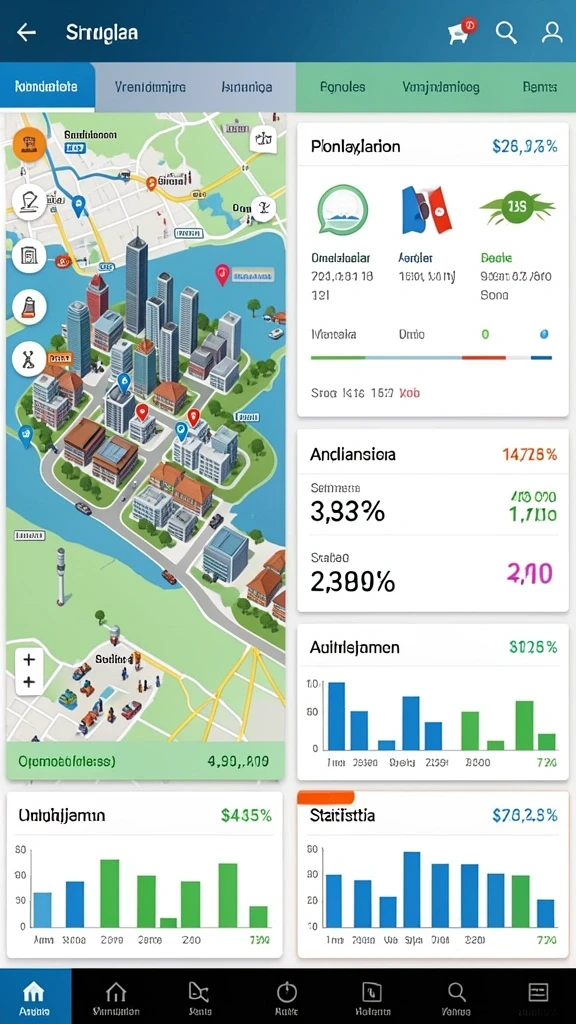Image resolution: width=576 pixels, height=1024 pixels.
Task: Go back with the top bar arrow
Action: pyautogui.click(x=26, y=32)
